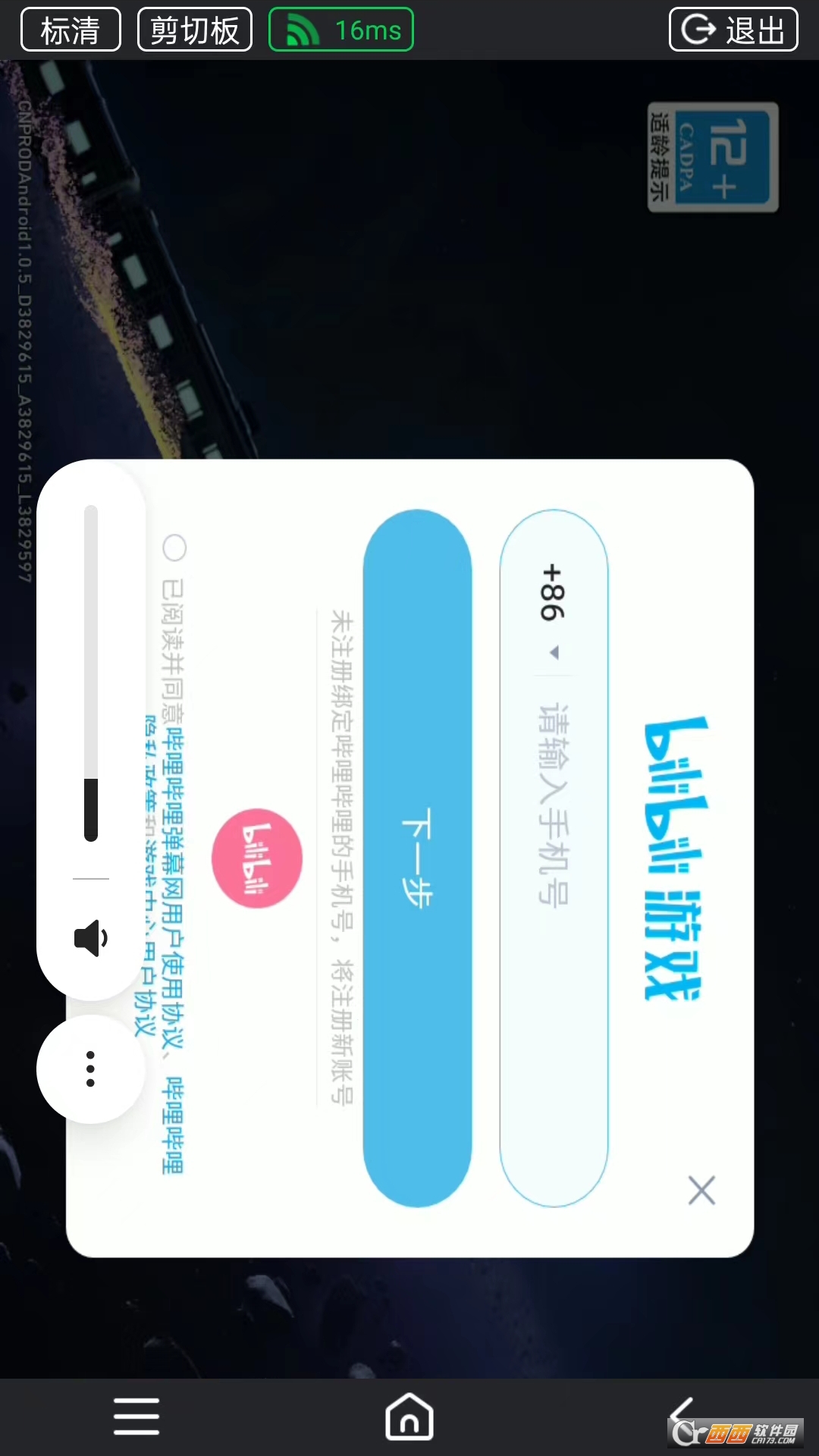Open the bottom bar menu button
The height and width of the screenshot is (1456, 819).
coord(136,1417)
